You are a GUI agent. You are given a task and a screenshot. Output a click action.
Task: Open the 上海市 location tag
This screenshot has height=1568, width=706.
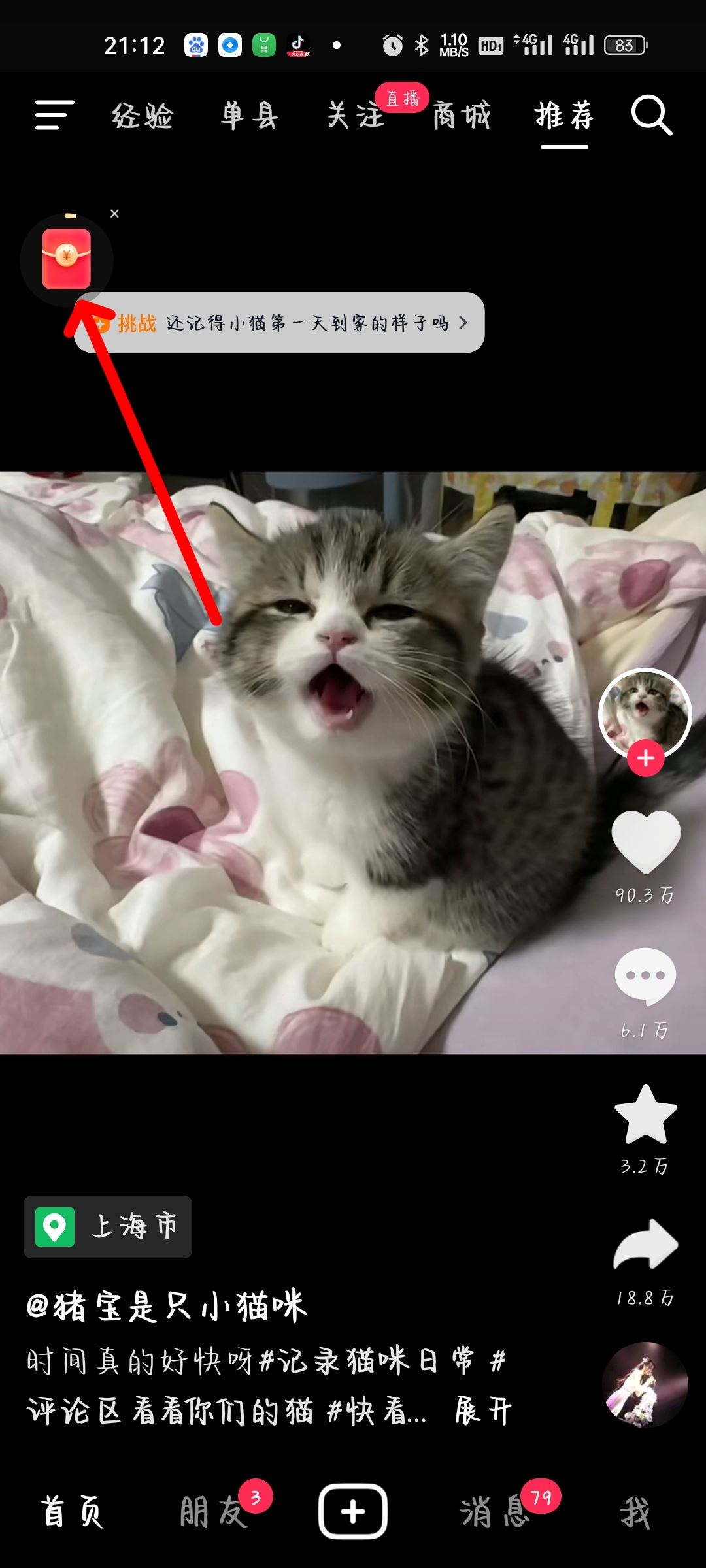pyautogui.click(x=109, y=1227)
